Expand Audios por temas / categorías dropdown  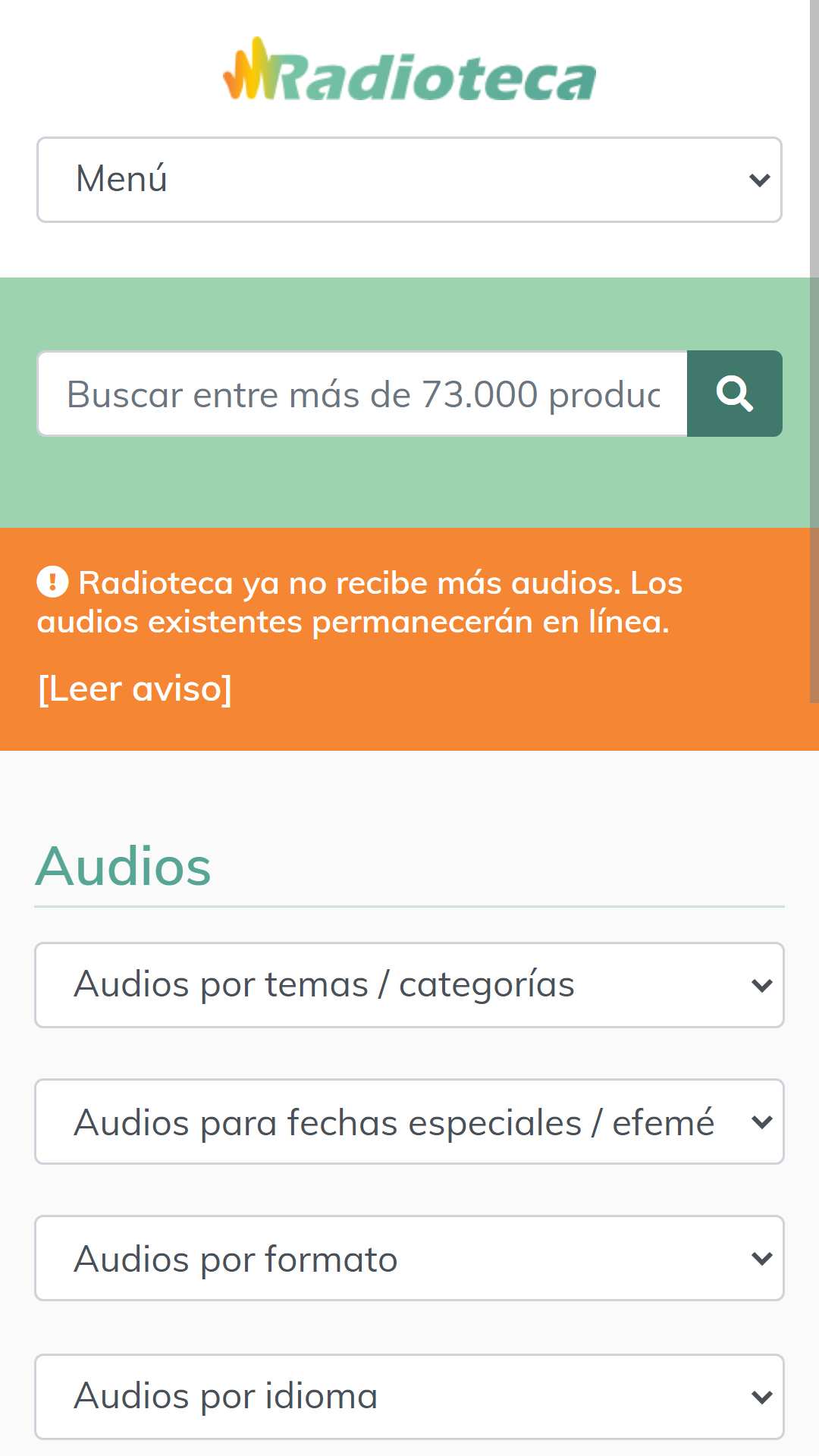tap(409, 985)
